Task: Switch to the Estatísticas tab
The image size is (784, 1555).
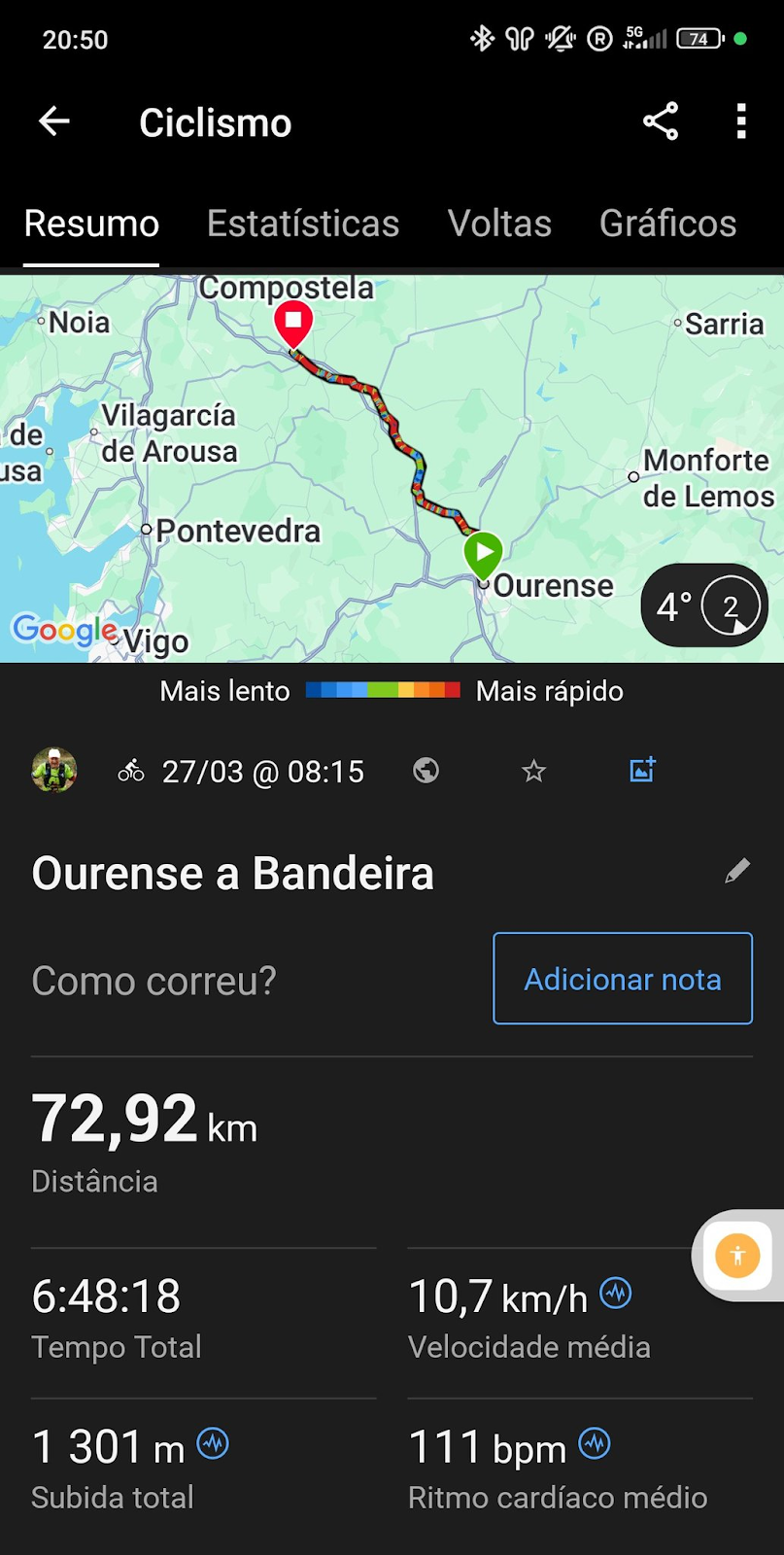Action: point(303,224)
